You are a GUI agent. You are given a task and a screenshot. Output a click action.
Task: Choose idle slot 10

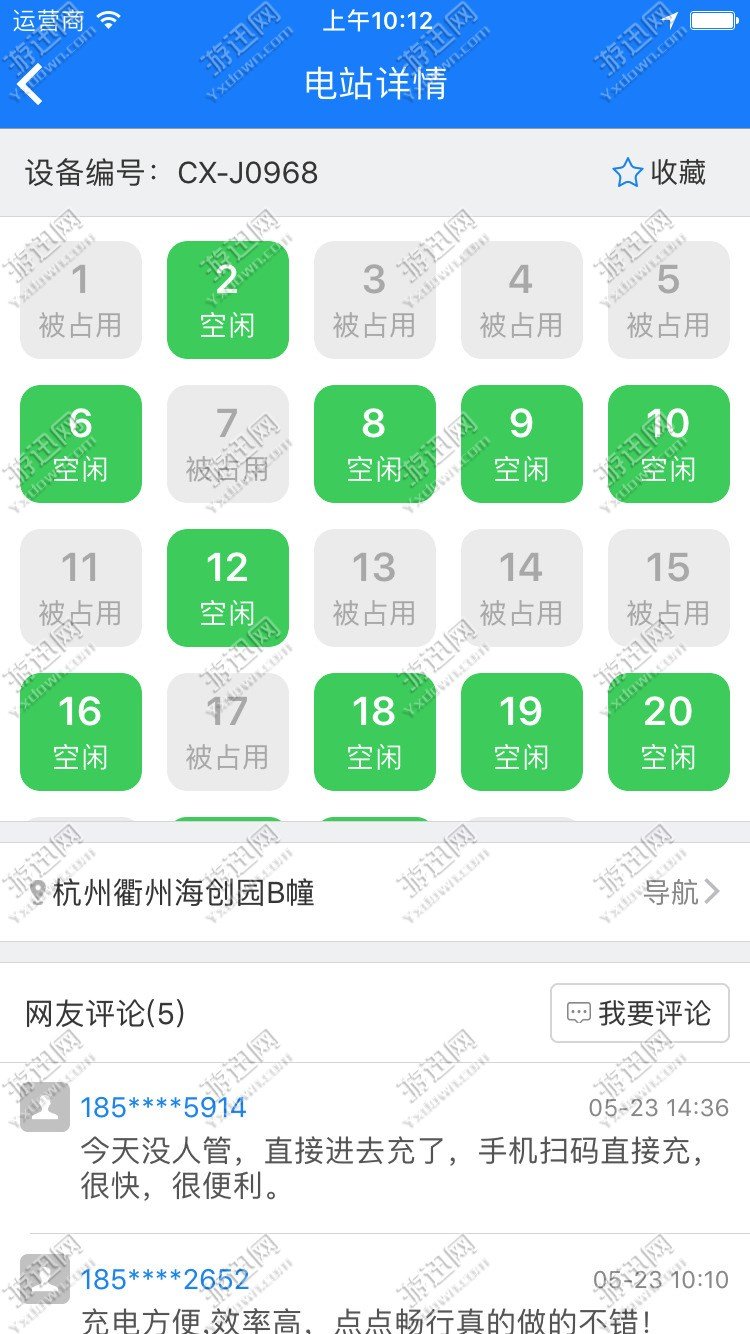[x=669, y=444]
